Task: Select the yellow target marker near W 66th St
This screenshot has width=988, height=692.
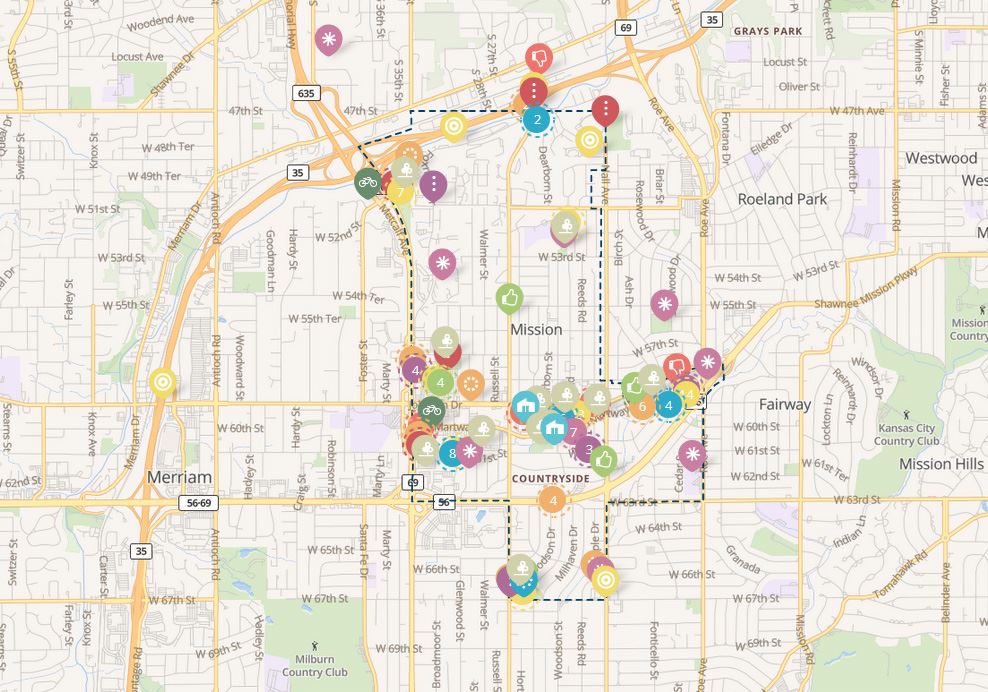Action: click(x=604, y=579)
